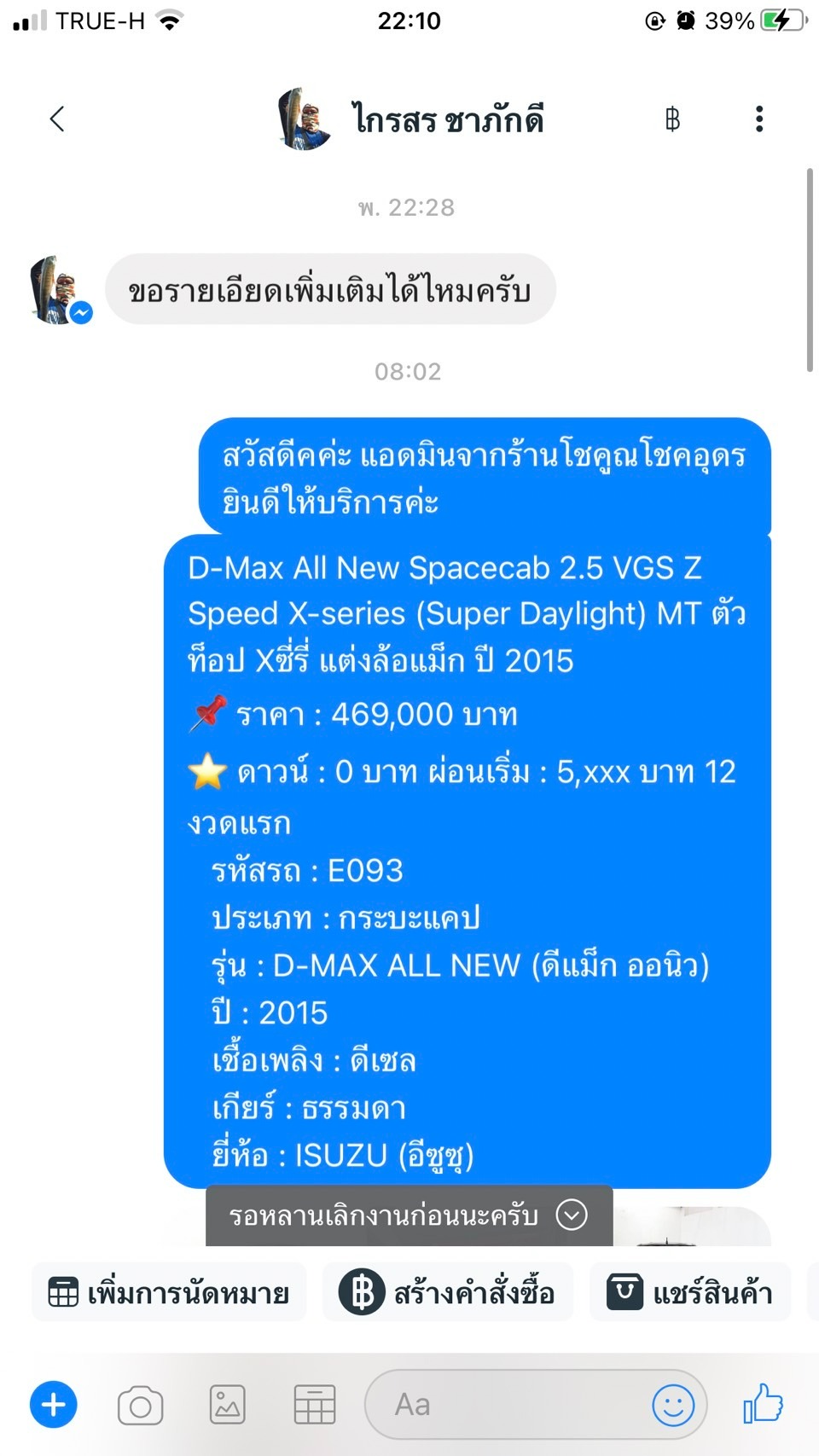Jump to newest message รอหลานเลิกงานก่อนนะครับ
Viewport: 819px width, 1456px height.
point(409,1215)
